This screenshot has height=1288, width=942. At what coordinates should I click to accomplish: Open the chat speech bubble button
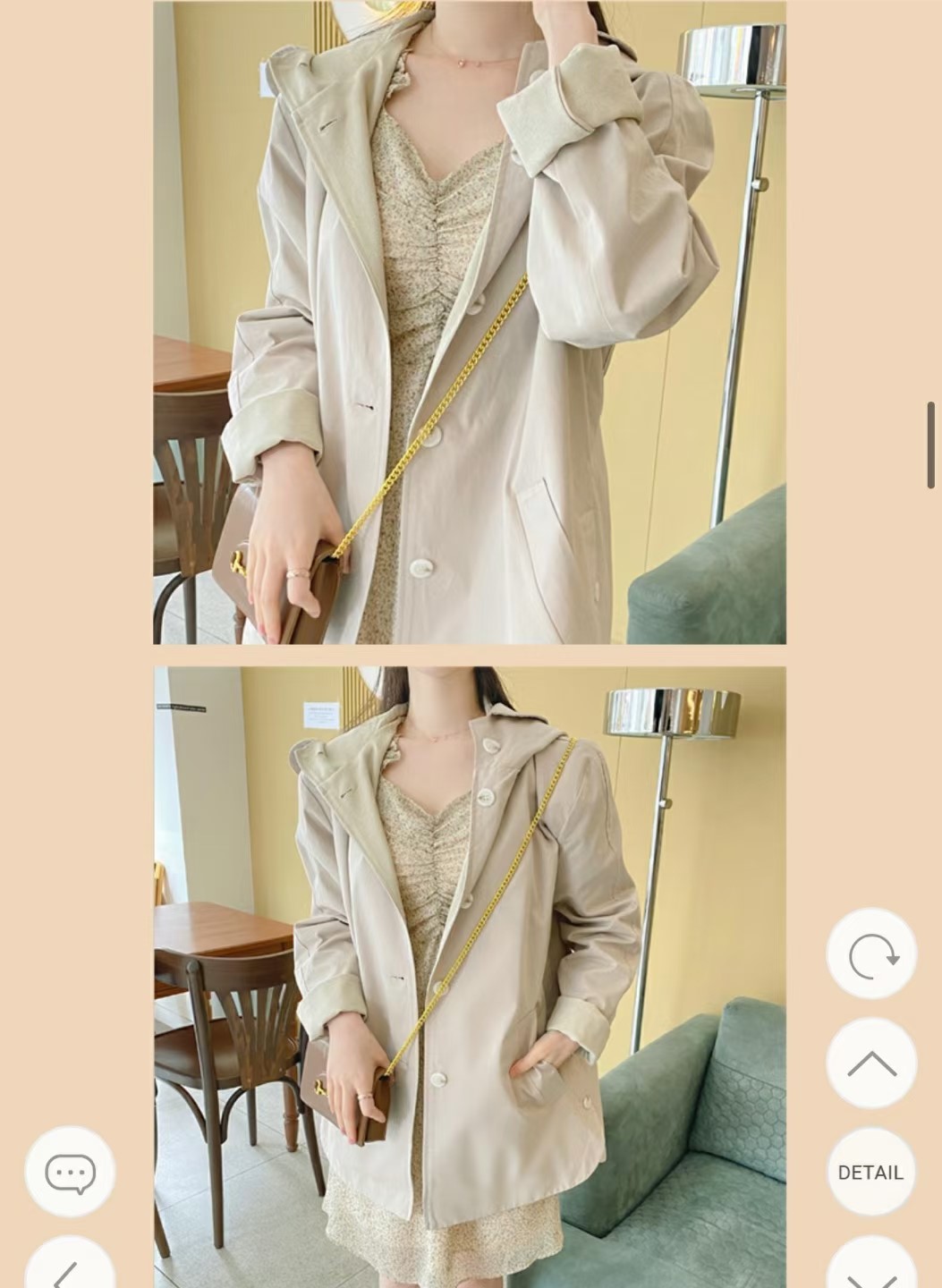pyautogui.click(x=70, y=1172)
